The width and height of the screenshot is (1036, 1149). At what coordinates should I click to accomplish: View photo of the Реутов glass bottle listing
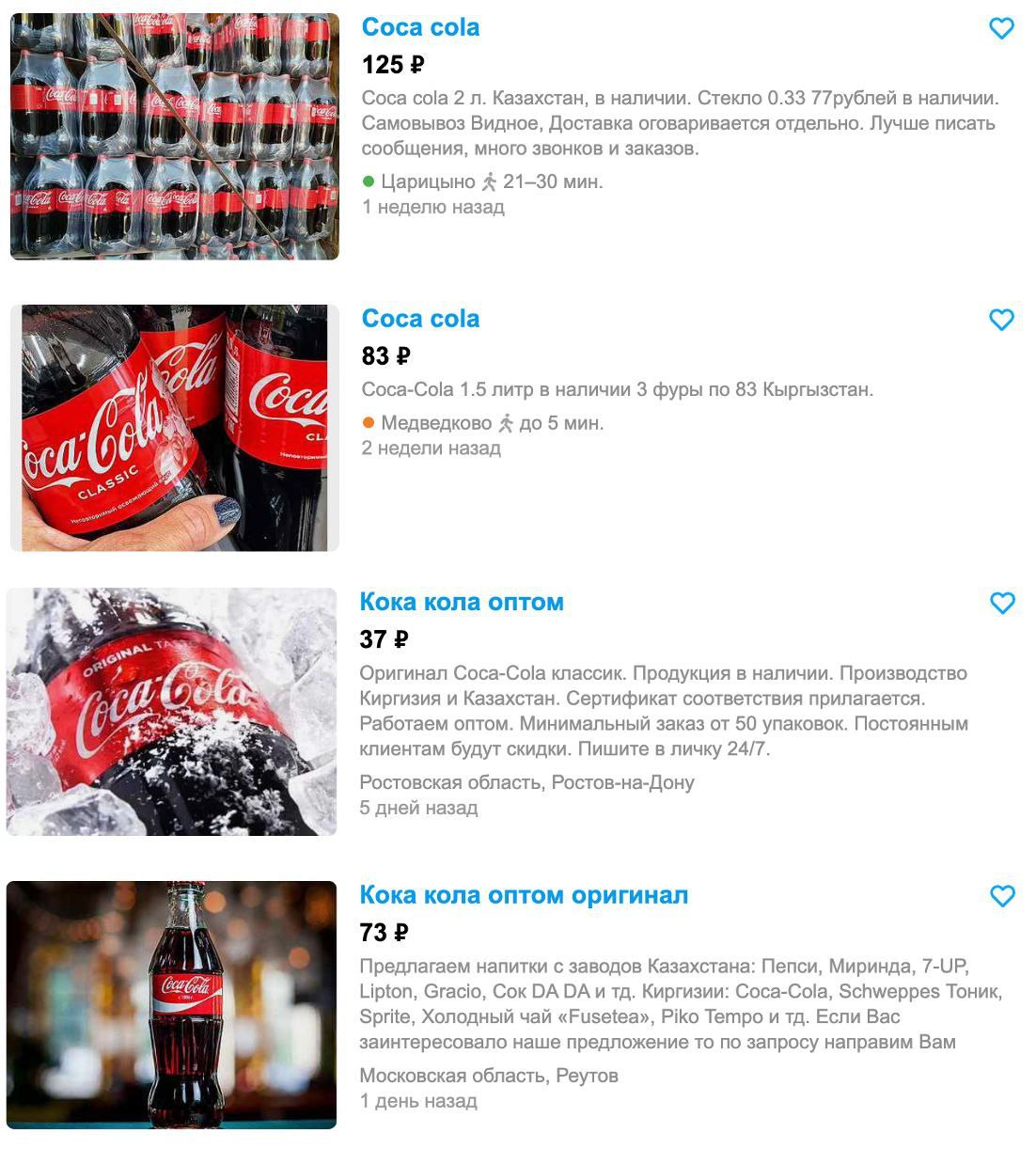tap(171, 1004)
